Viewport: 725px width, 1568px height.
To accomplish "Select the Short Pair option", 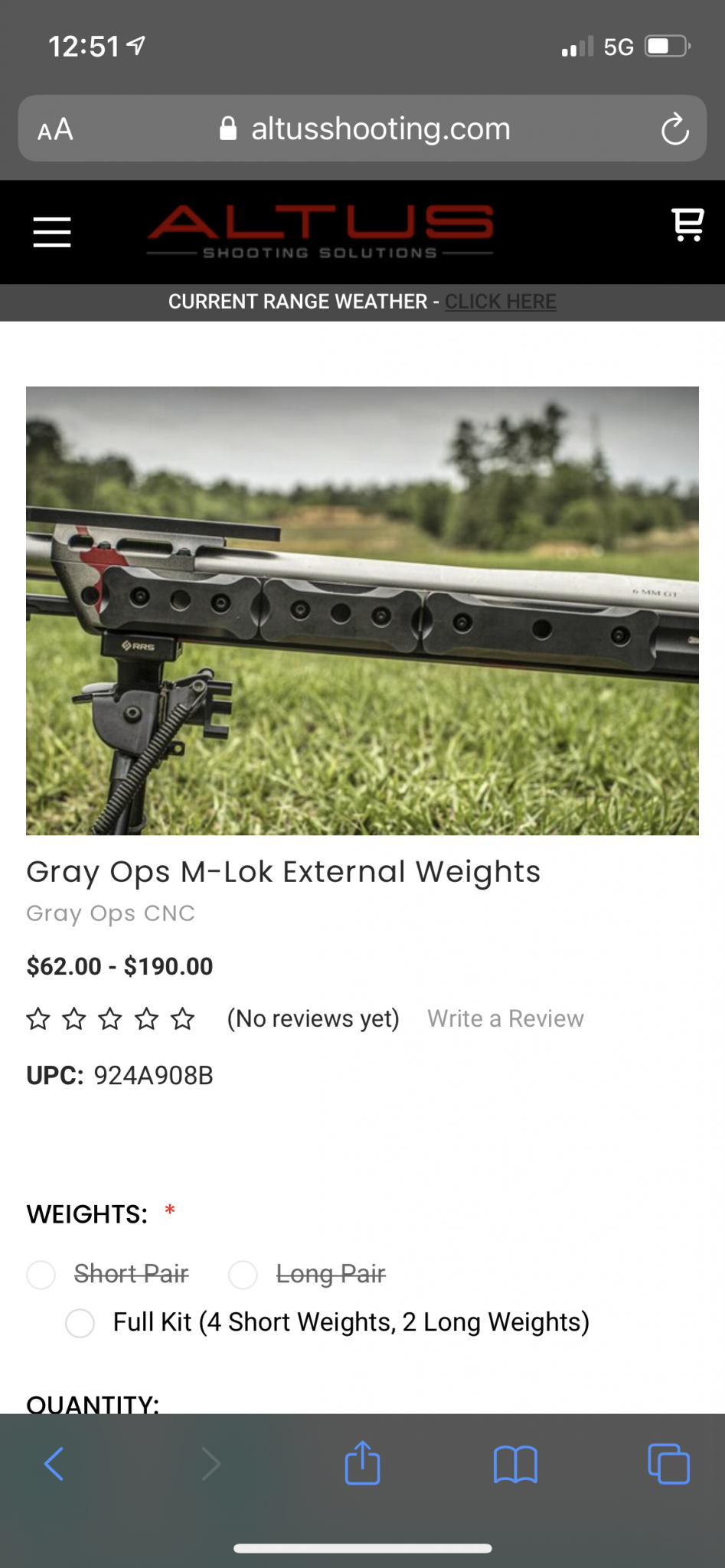I will point(41,1275).
